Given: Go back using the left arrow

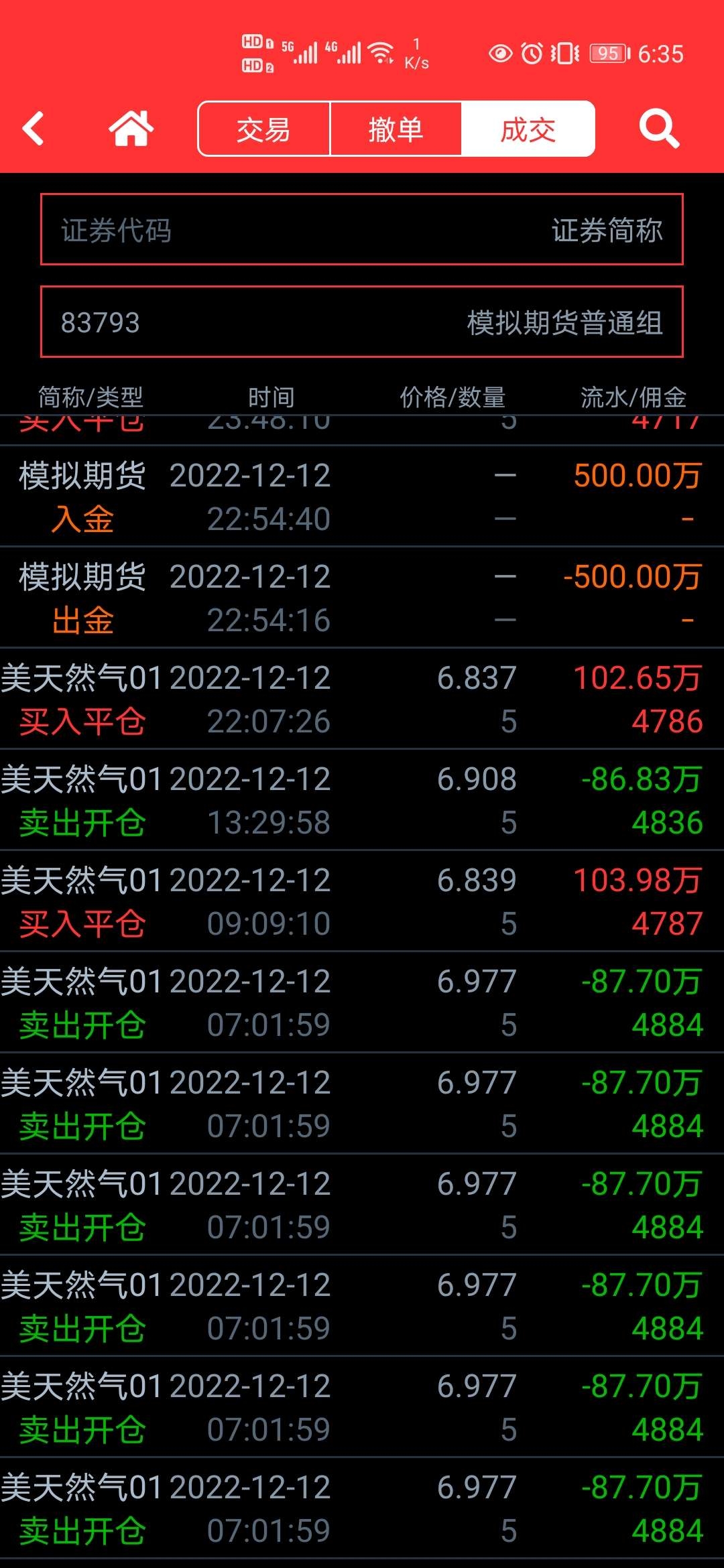Looking at the screenshot, I should (x=34, y=128).
